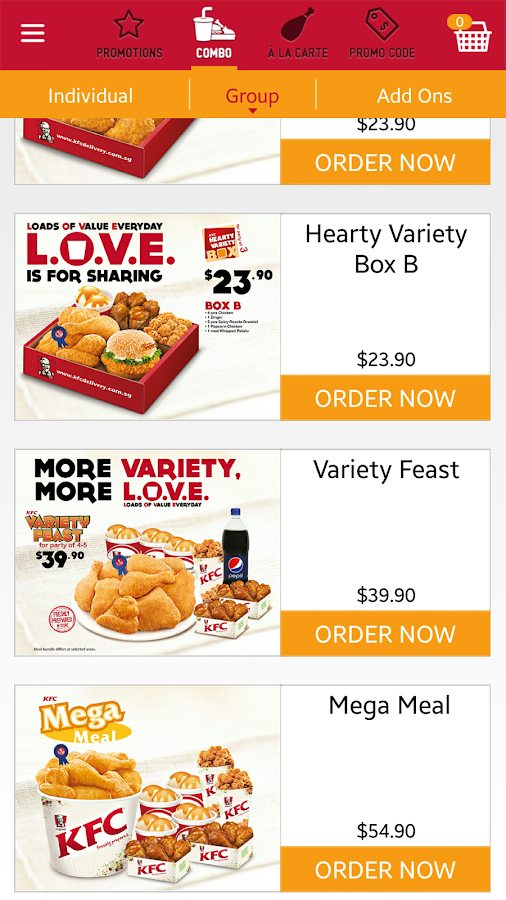Image resolution: width=506 pixels, height=900 pixels.
Task: Go to the À La Carte tab
Action: (x=298, y=34)
